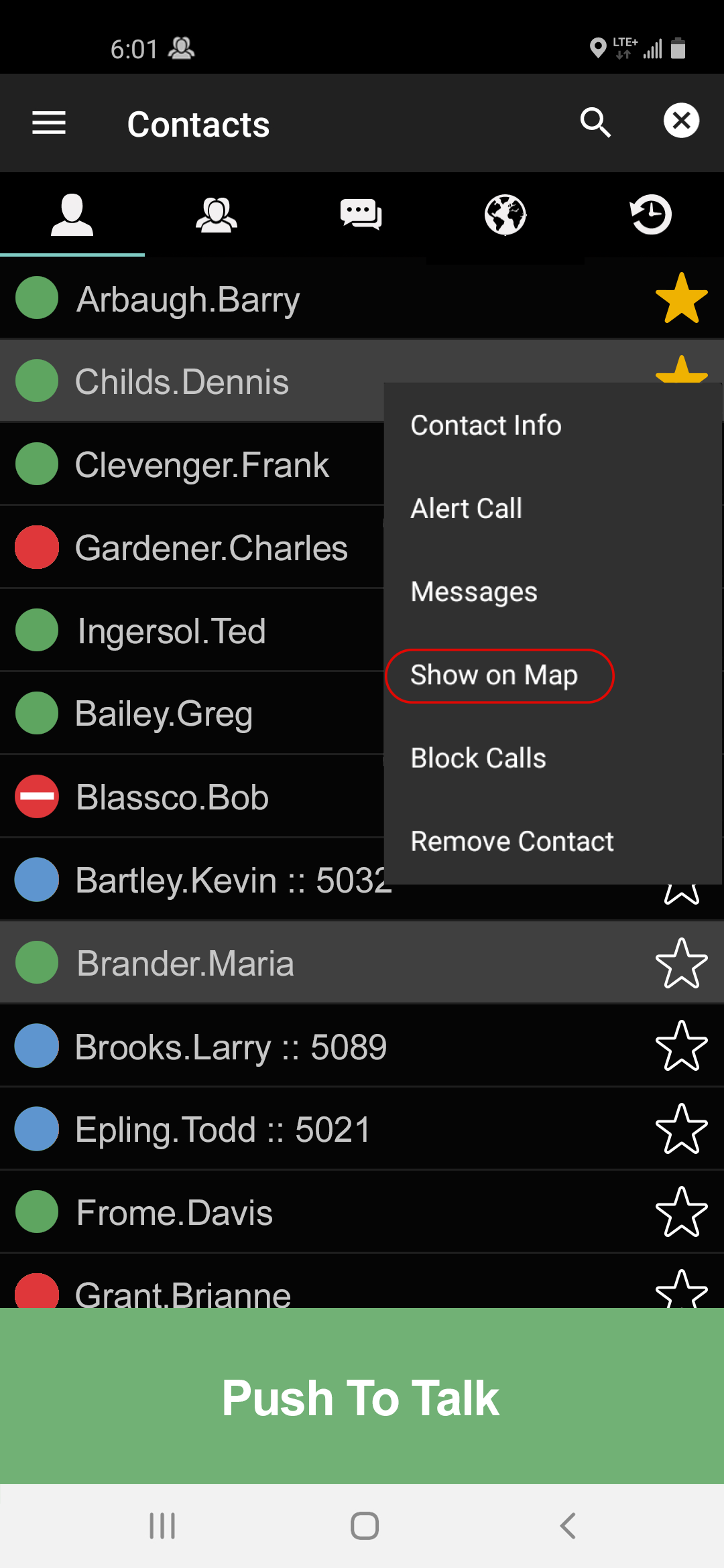The height and width of the screenshot is (1568, 724).
Task: Tap the Push To Talk button
Action: coord(362,1396)
